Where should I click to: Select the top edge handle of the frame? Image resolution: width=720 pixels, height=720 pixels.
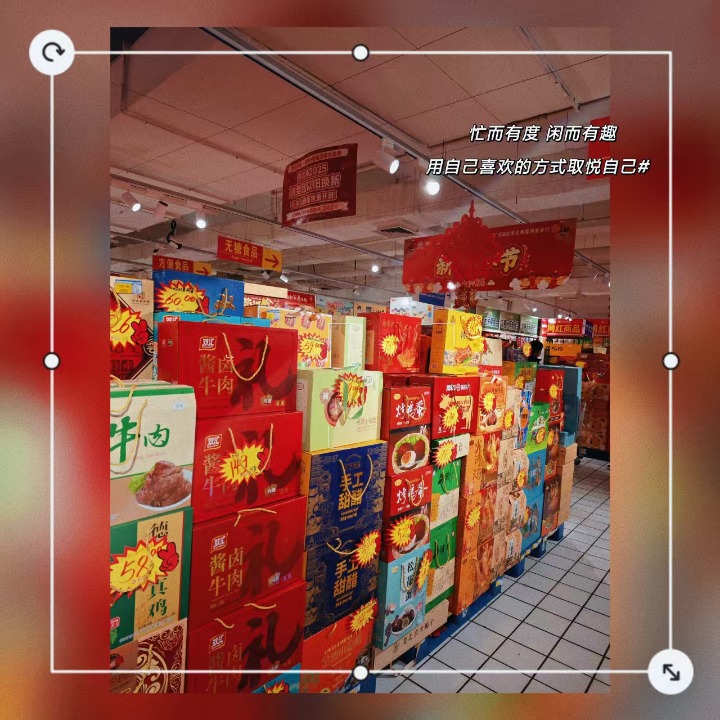tap(360, 53)
